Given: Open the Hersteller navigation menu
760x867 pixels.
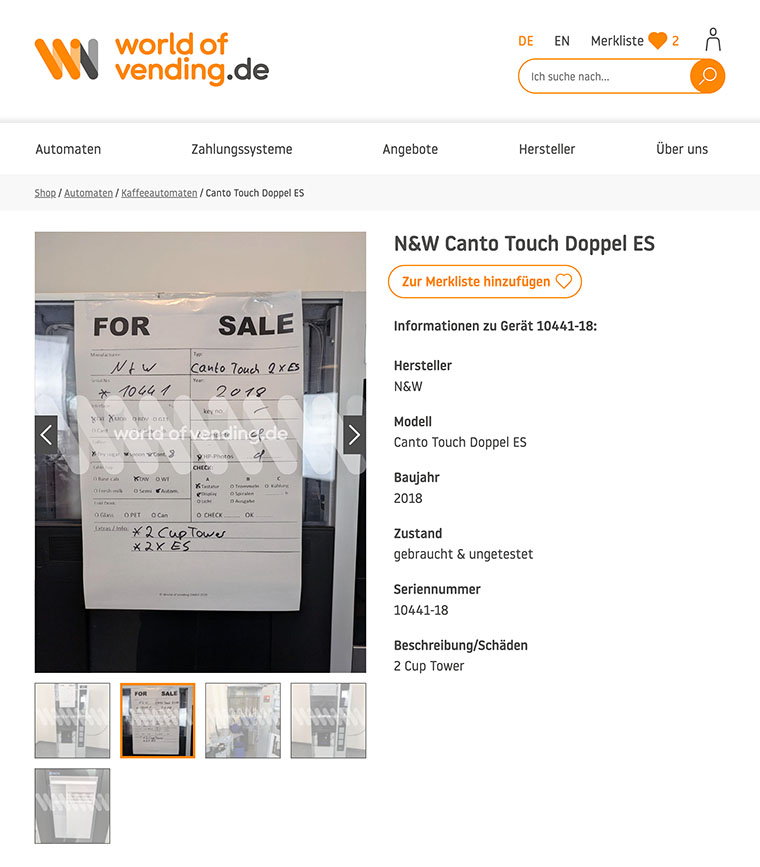Looking at the screenshot, I should [547, 148].
